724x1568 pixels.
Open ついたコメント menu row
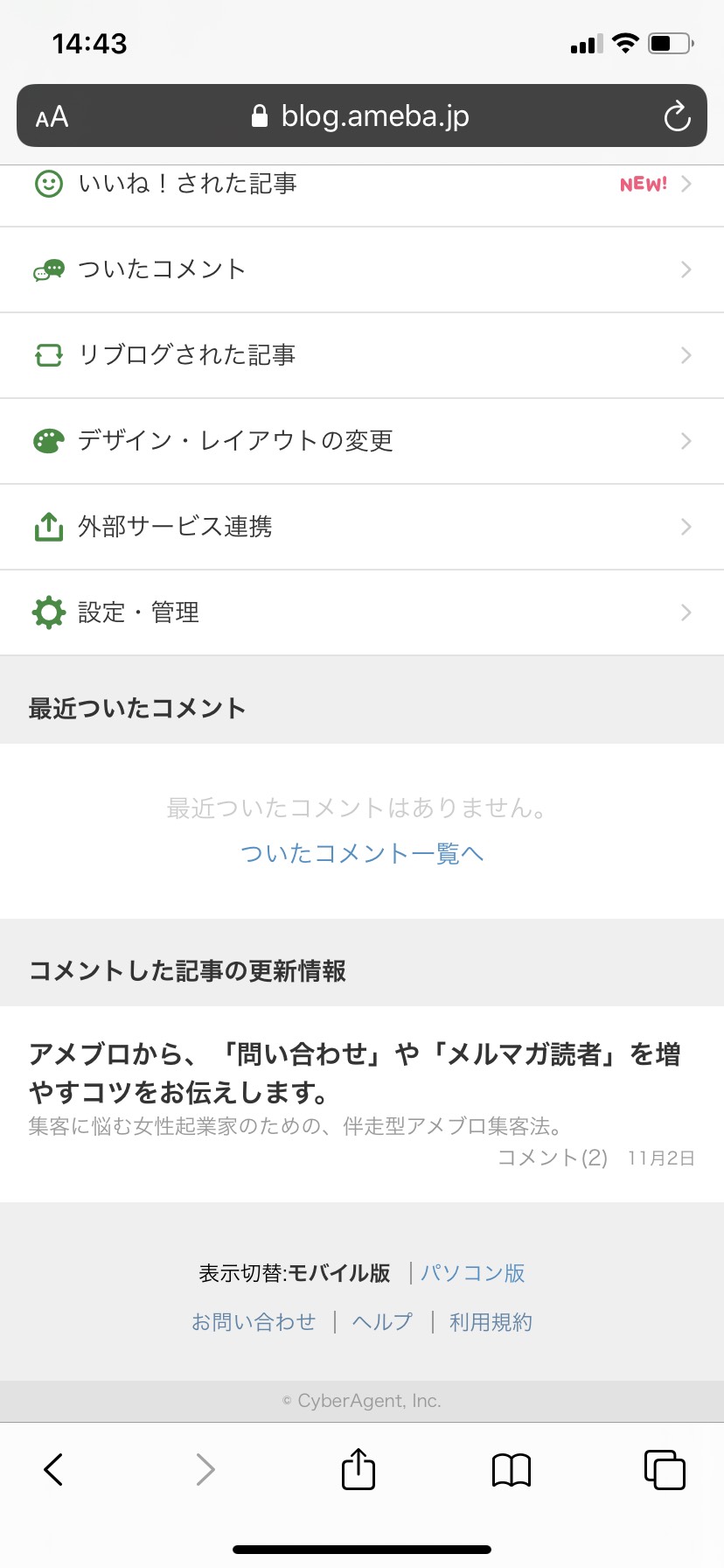[362, 269]
